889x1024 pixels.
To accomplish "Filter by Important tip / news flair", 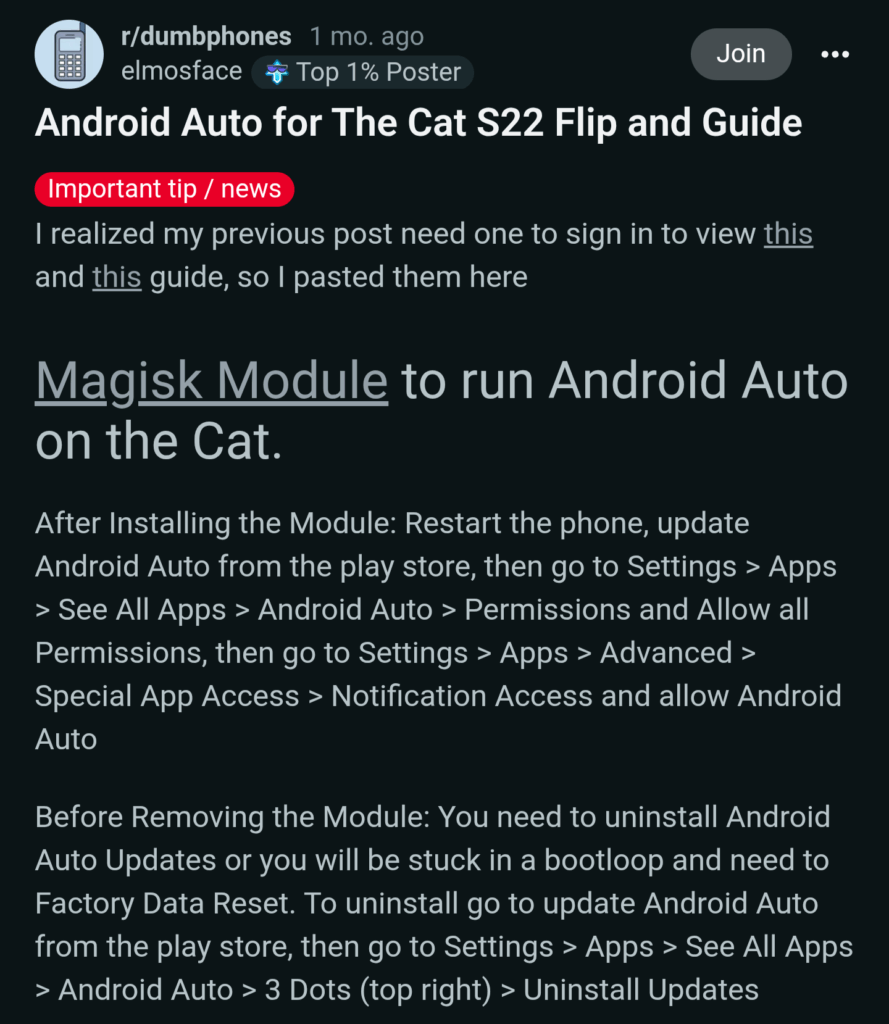I will 165,189.
